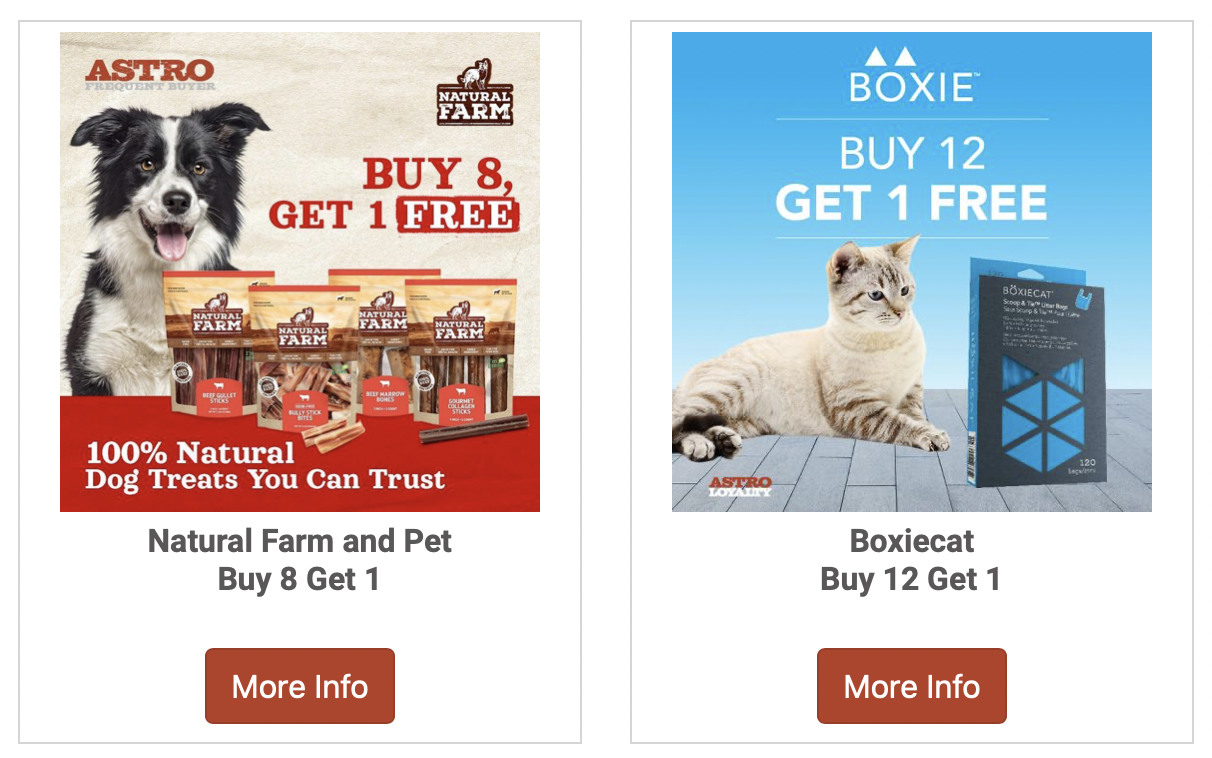Open the Natural Farm and Pet promo card
The height and width of the screenshot is (758, 1212).
point(300,272)
